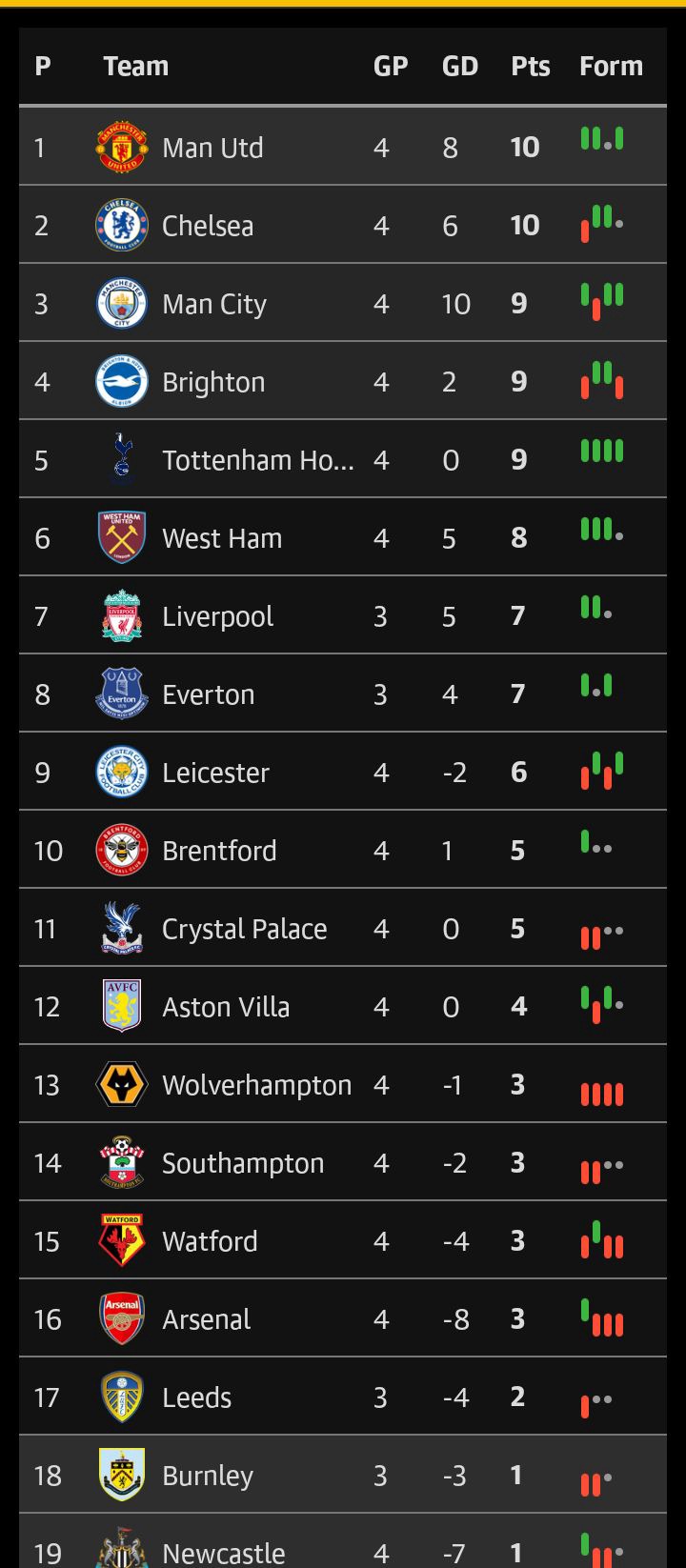Open Aston Villa's team page
The width and height of the screenshot is (686, 1568).
(x=343, y=1006)
